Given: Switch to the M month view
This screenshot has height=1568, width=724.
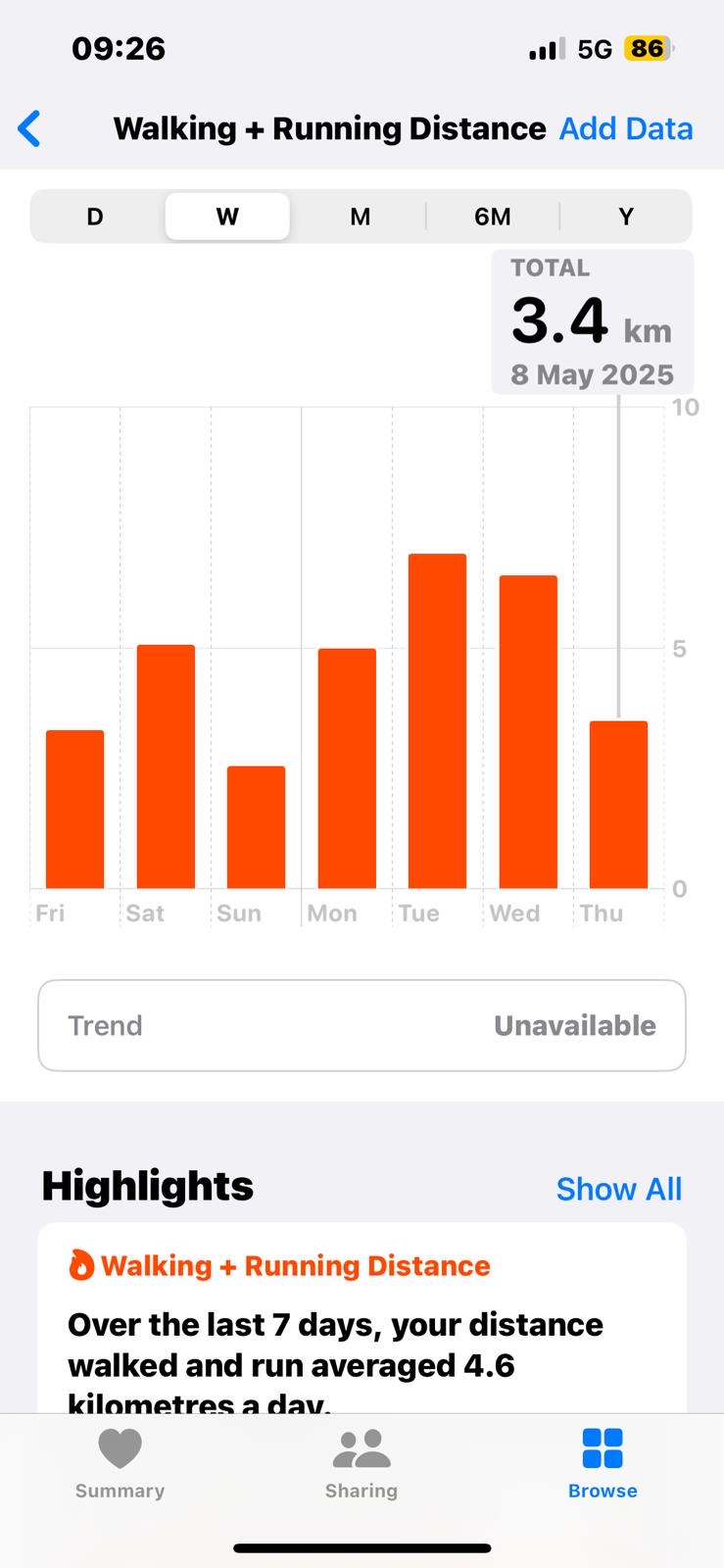Looking at the screenshot, I should click(361, 217).
